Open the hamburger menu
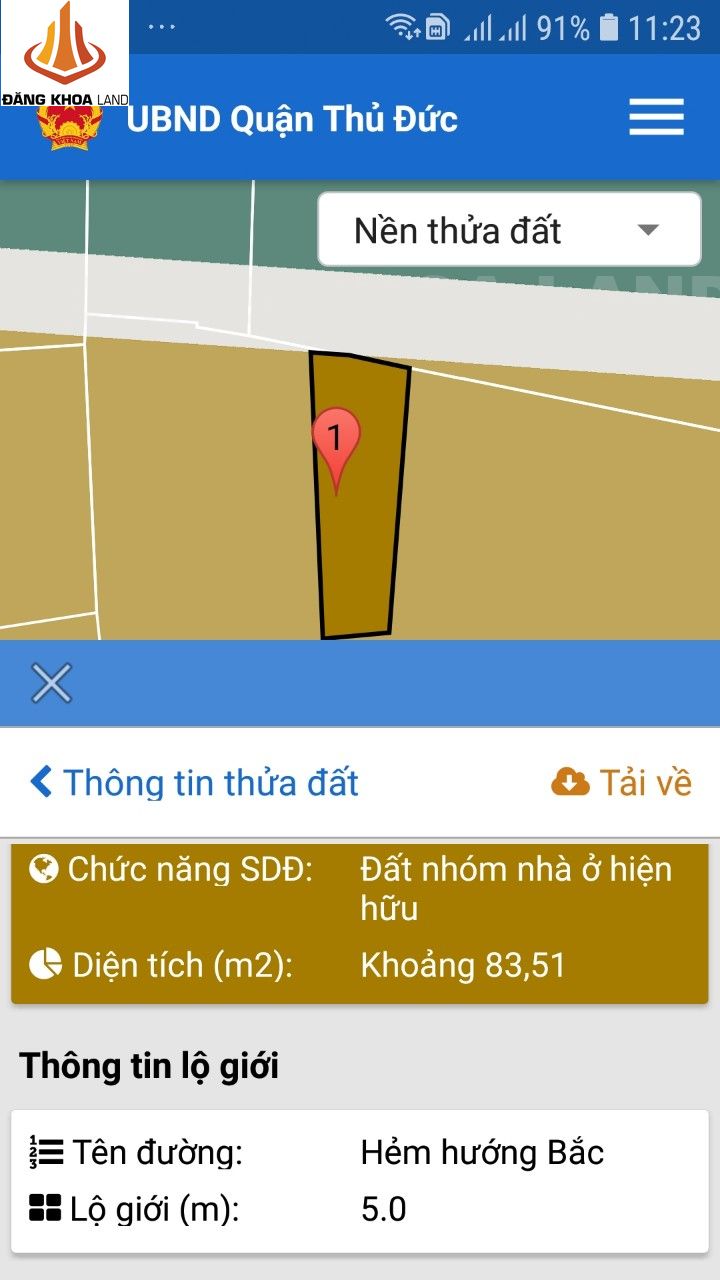The height and width of the screenshot is (1280, 720). [656, 118]
